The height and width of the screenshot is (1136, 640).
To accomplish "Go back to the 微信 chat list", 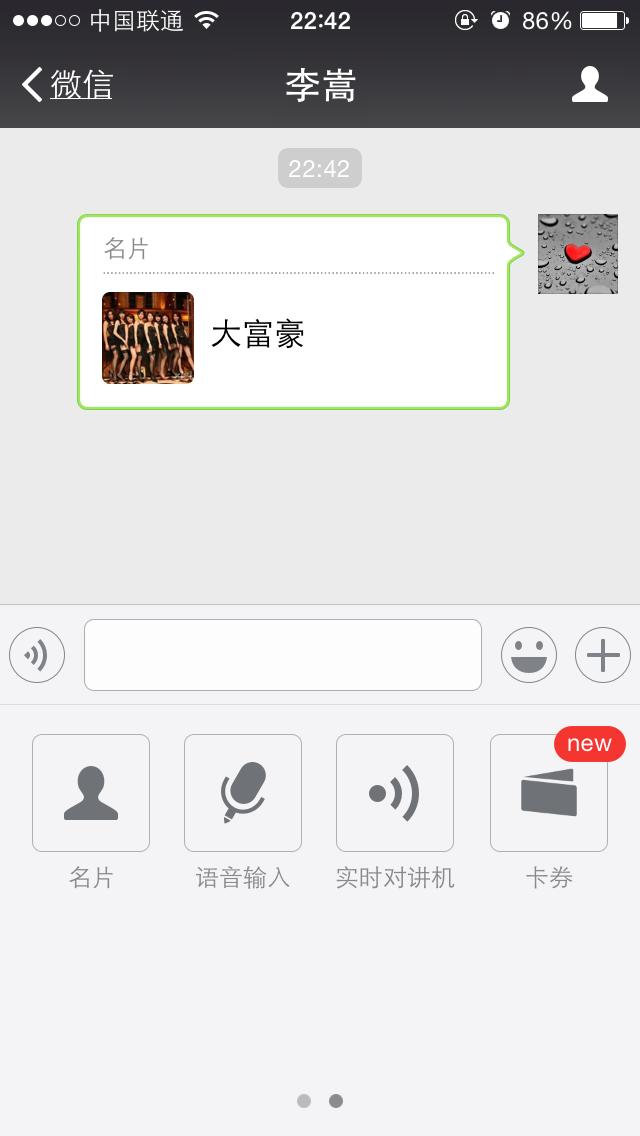I will coord(67,85).
